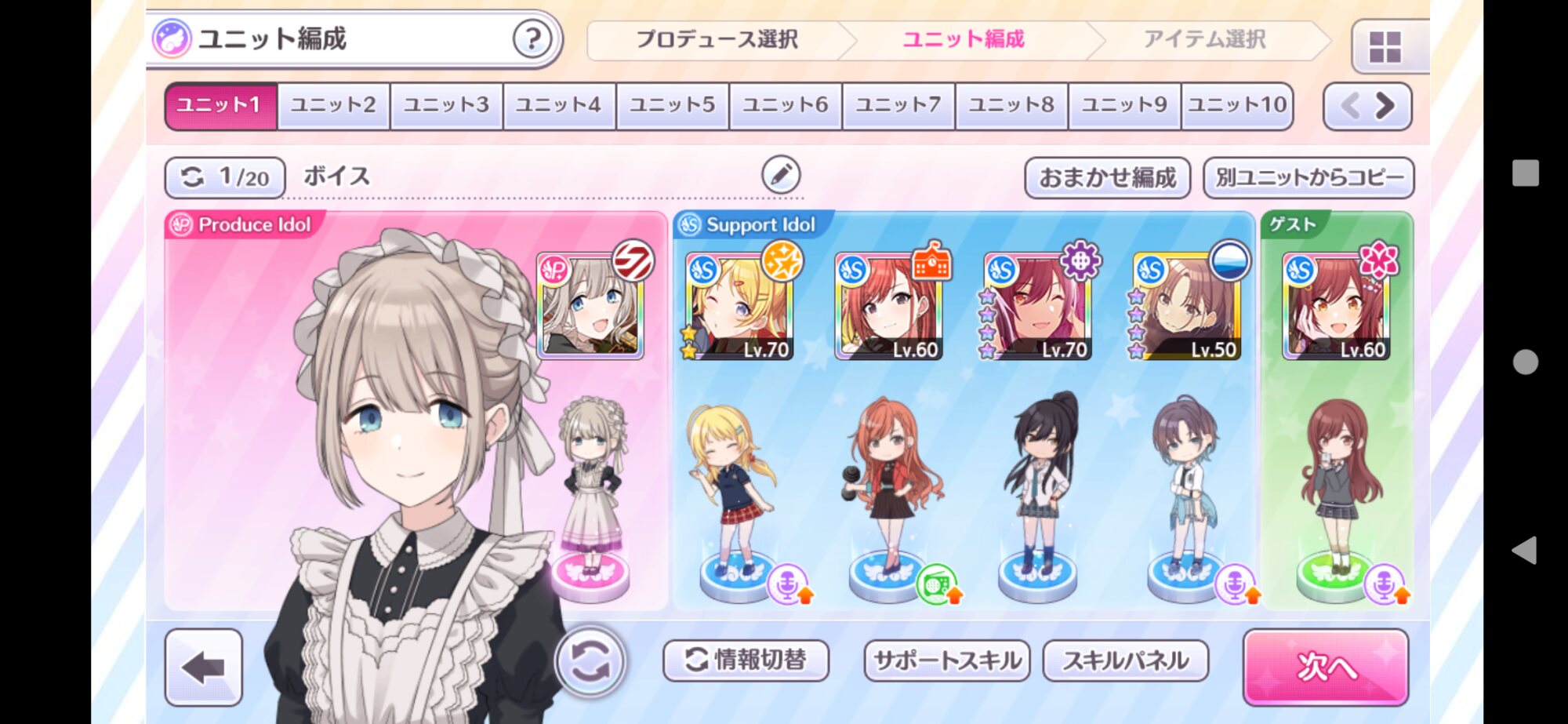Open サポートスキル support skills

coord(947,660)
